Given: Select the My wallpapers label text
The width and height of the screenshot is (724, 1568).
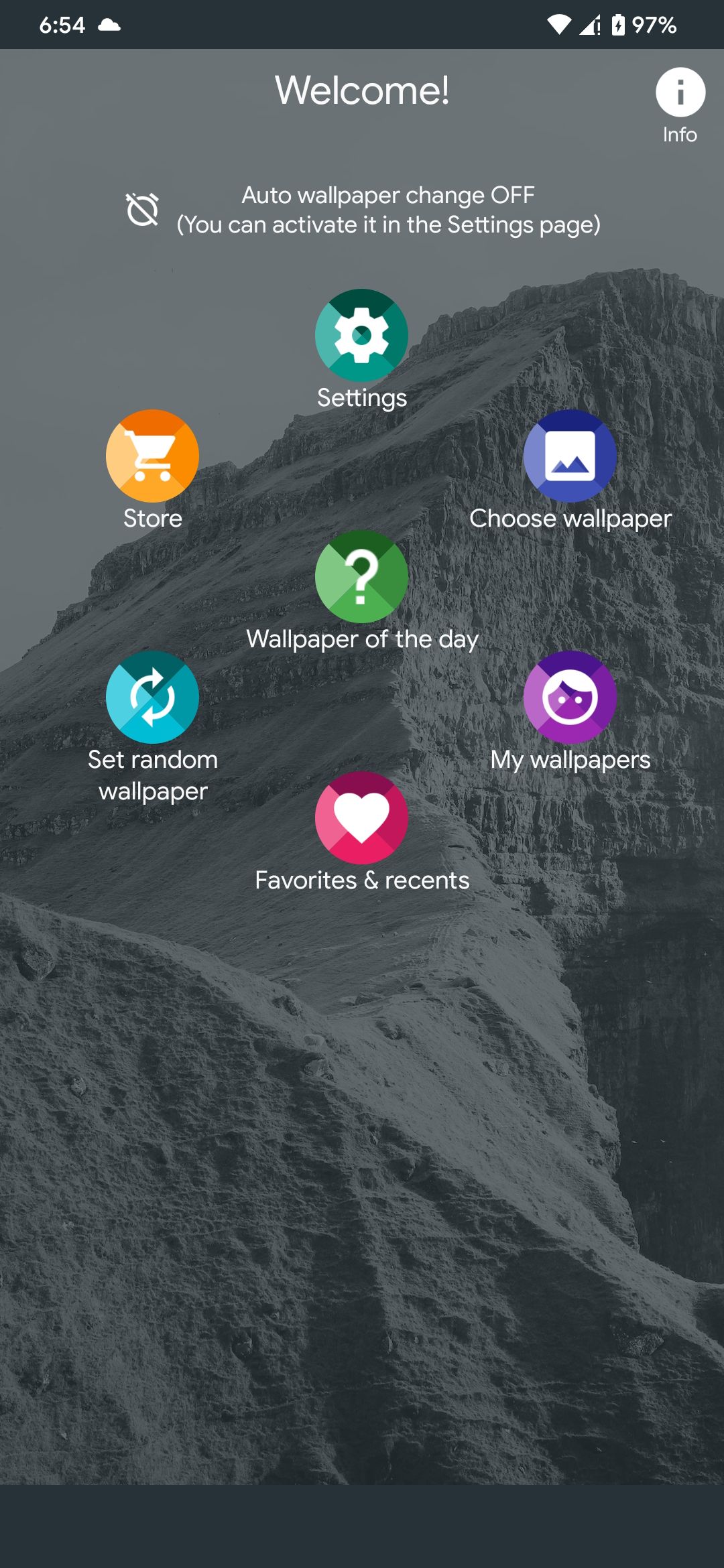Looking at the screenshot, I should click(570, 759).
